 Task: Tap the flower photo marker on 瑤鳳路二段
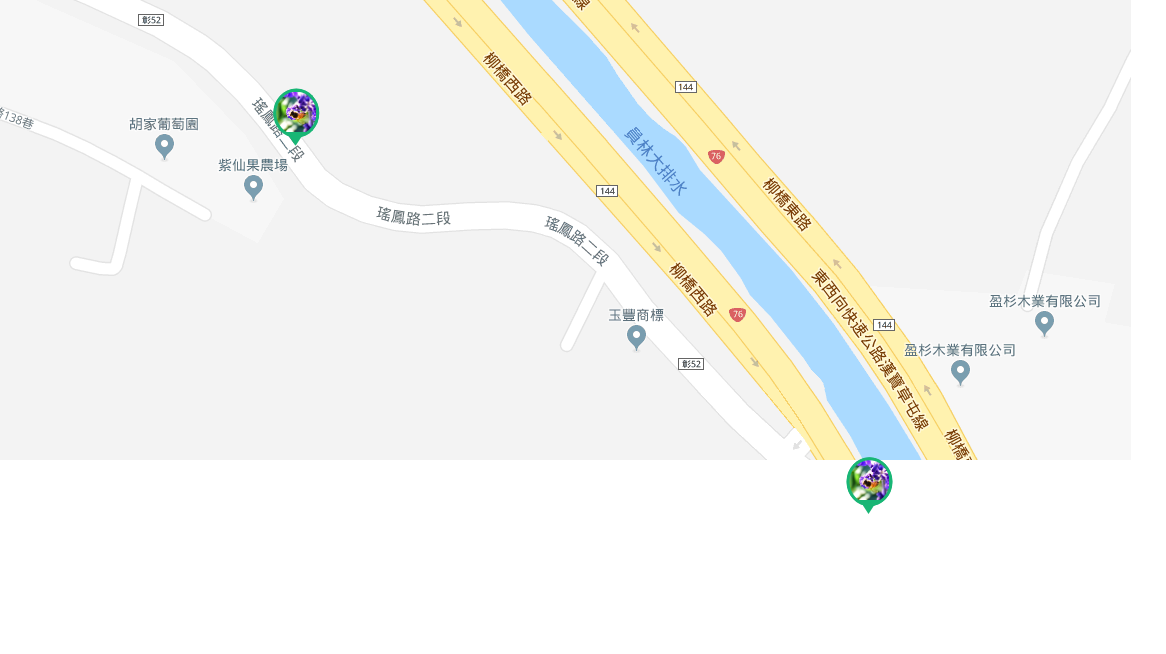click(296, 113)
